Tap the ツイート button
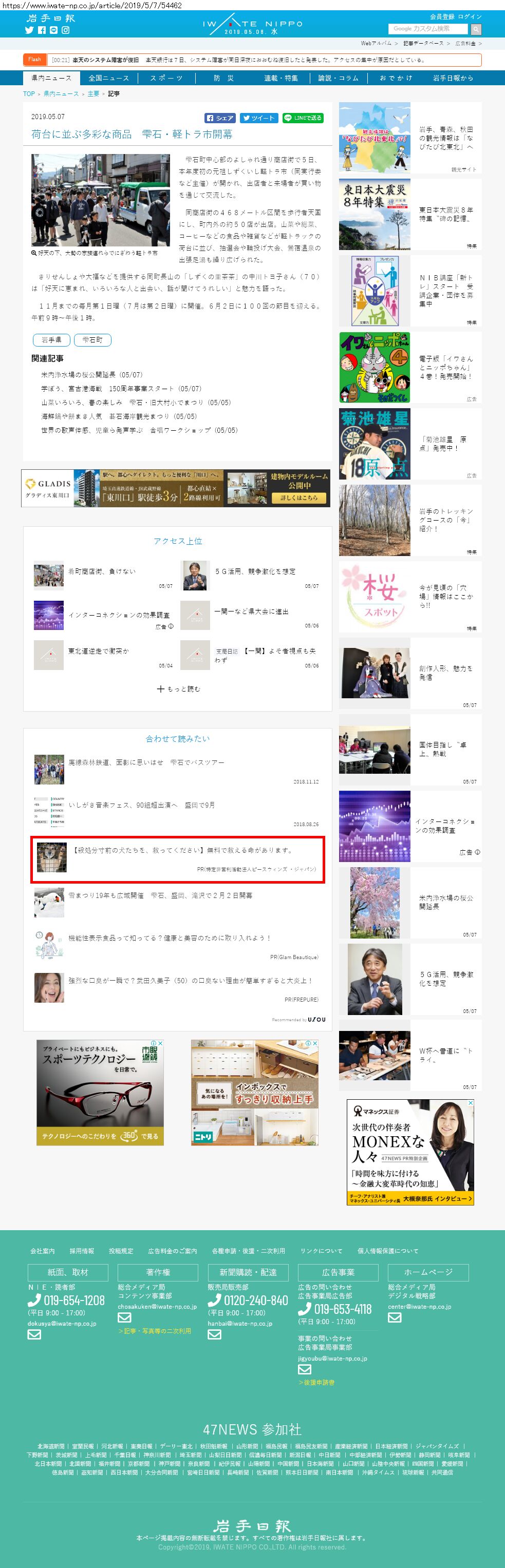The image size is (505, 1568). (258, 118)
